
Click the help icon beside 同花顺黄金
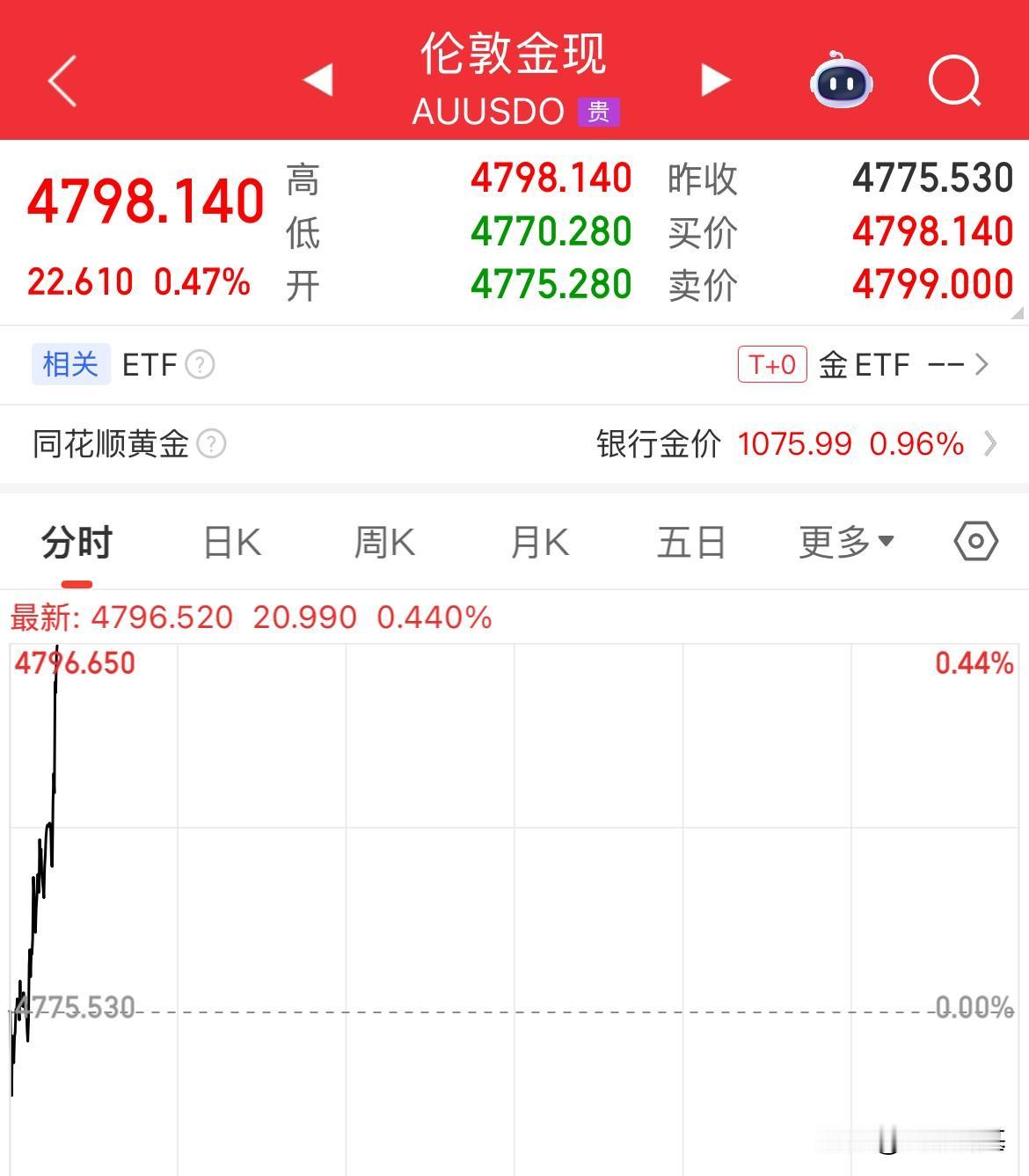[x=214, y=444]
